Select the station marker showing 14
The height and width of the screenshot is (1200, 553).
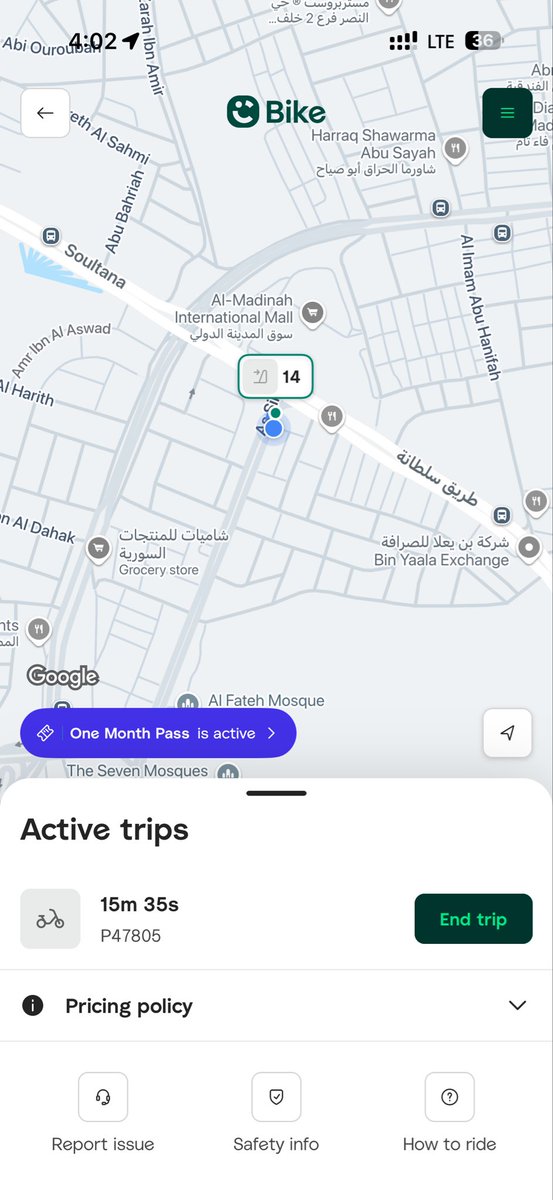click(276, 377)
